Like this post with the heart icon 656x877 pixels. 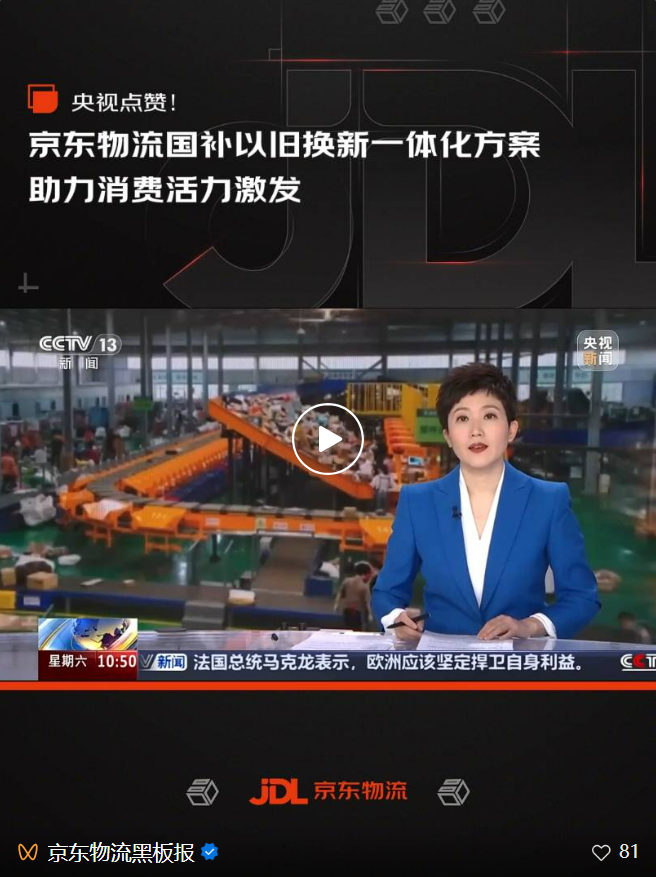601,852
